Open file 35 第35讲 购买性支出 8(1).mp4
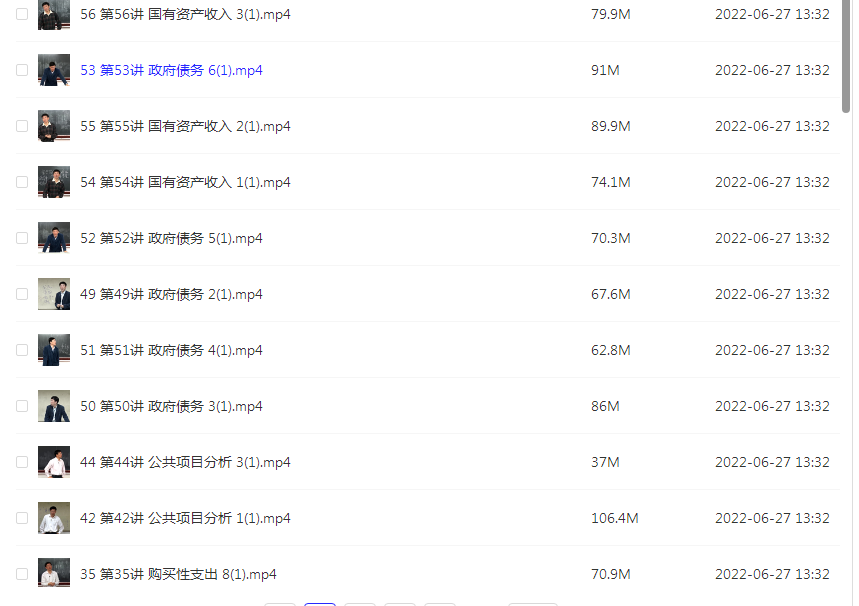This screenshot has width=859, height=606. coord(178,574)
